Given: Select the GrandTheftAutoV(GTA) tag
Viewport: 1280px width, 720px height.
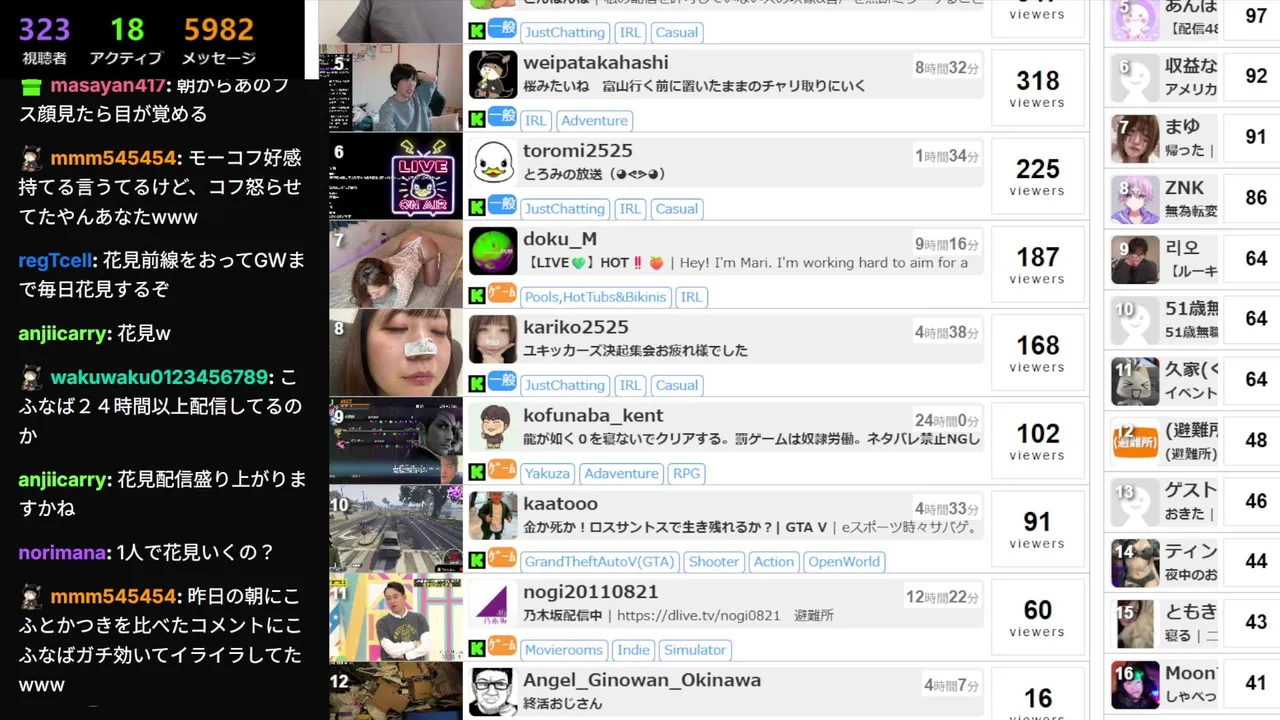Looking at the screenshot, I should point(599,561).
